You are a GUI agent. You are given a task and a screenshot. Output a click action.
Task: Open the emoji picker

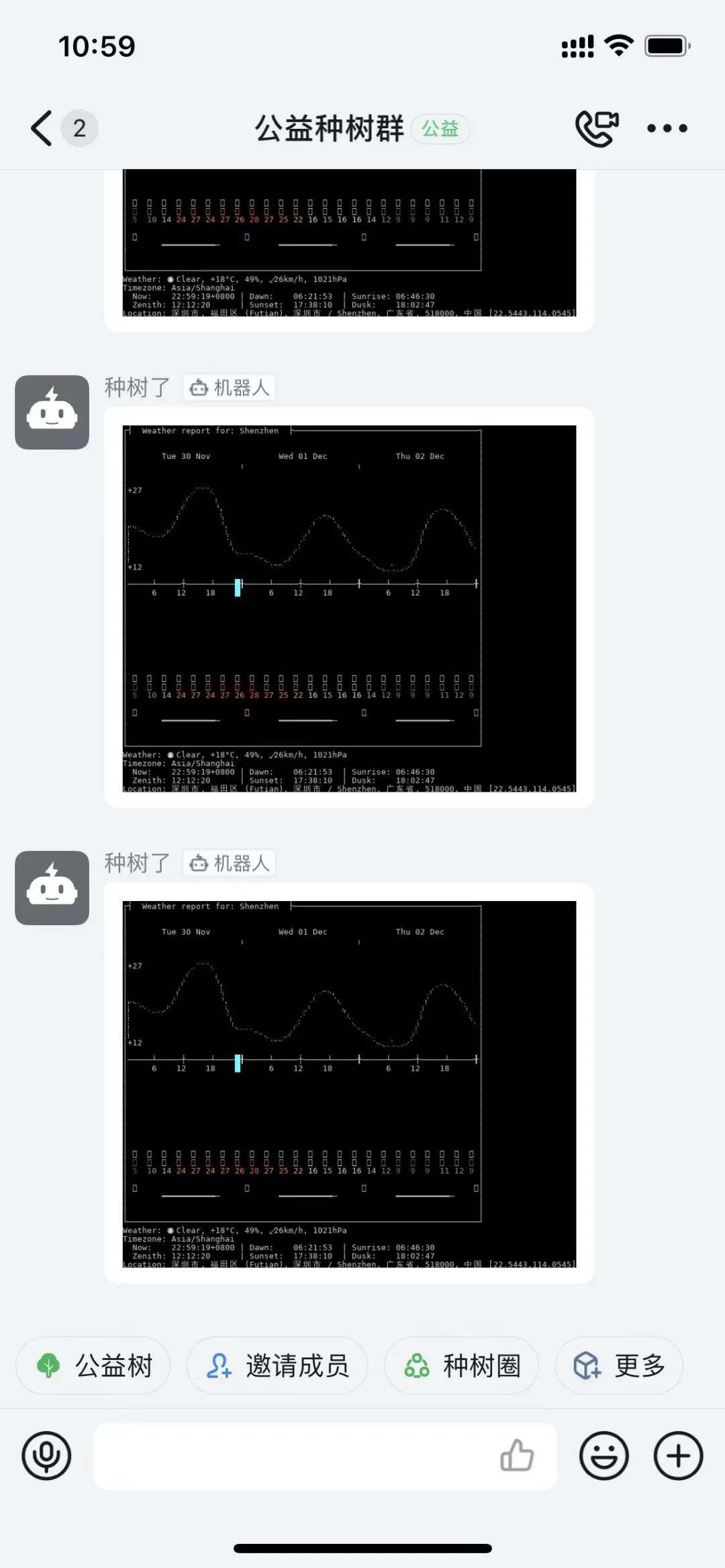603,1456
